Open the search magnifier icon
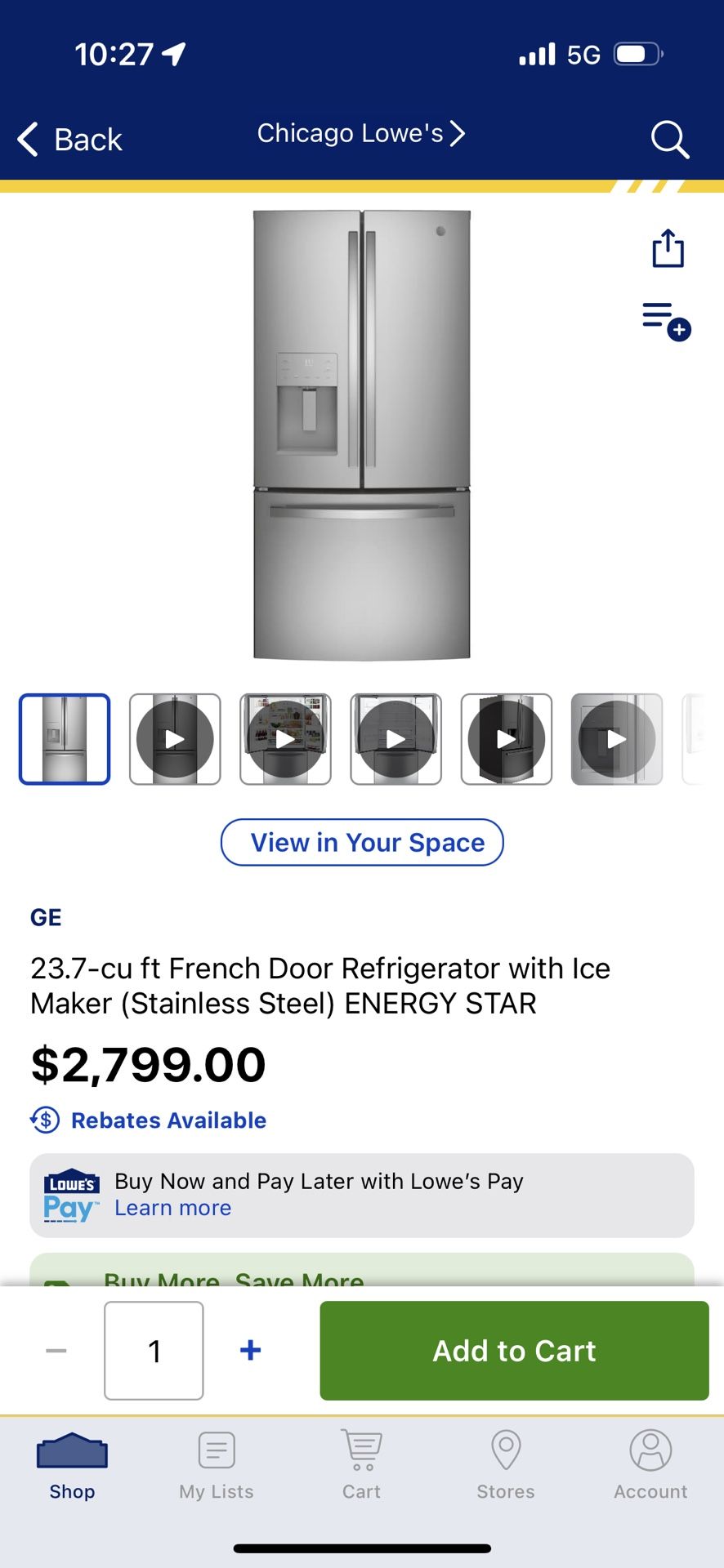 (x=669, y=140)
